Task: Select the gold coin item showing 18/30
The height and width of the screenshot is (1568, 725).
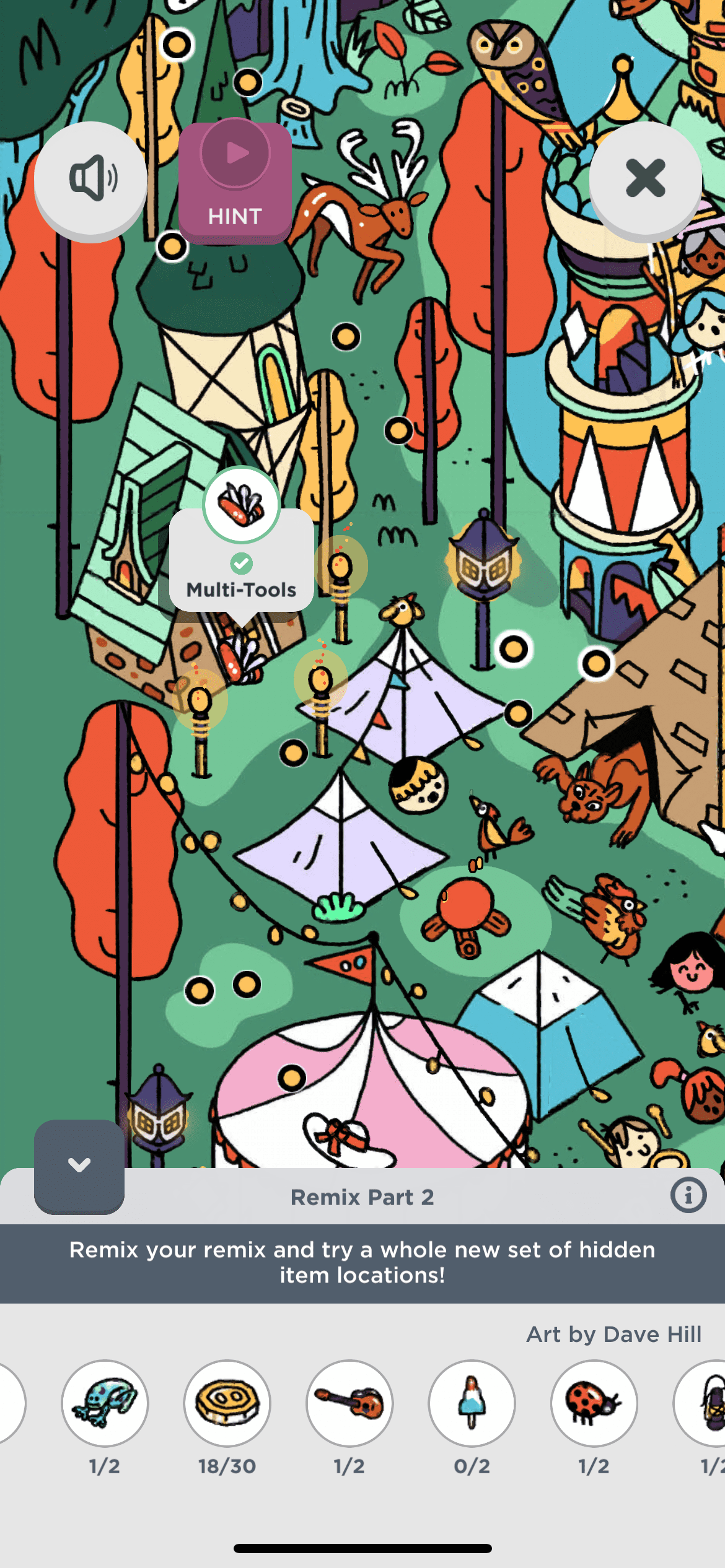Action: coord(227,1403)
